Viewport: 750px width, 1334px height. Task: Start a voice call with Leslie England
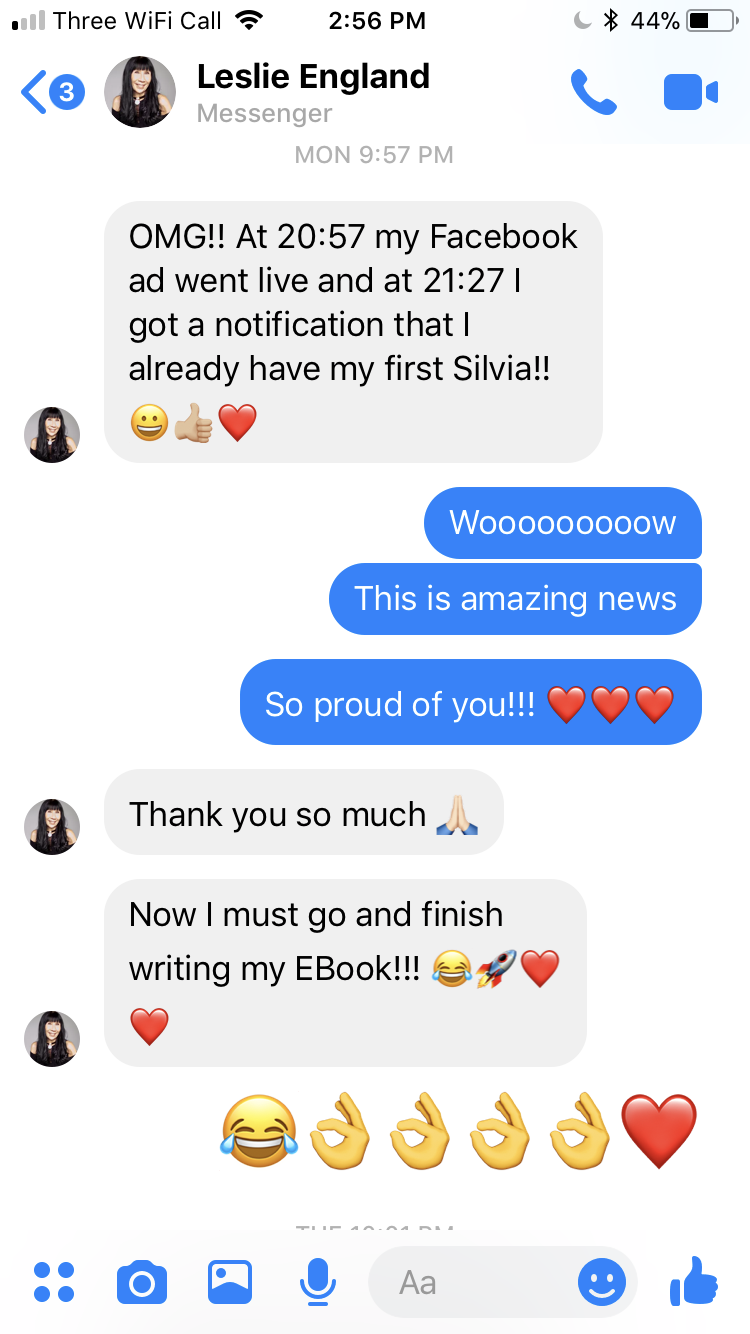point(593,93)
